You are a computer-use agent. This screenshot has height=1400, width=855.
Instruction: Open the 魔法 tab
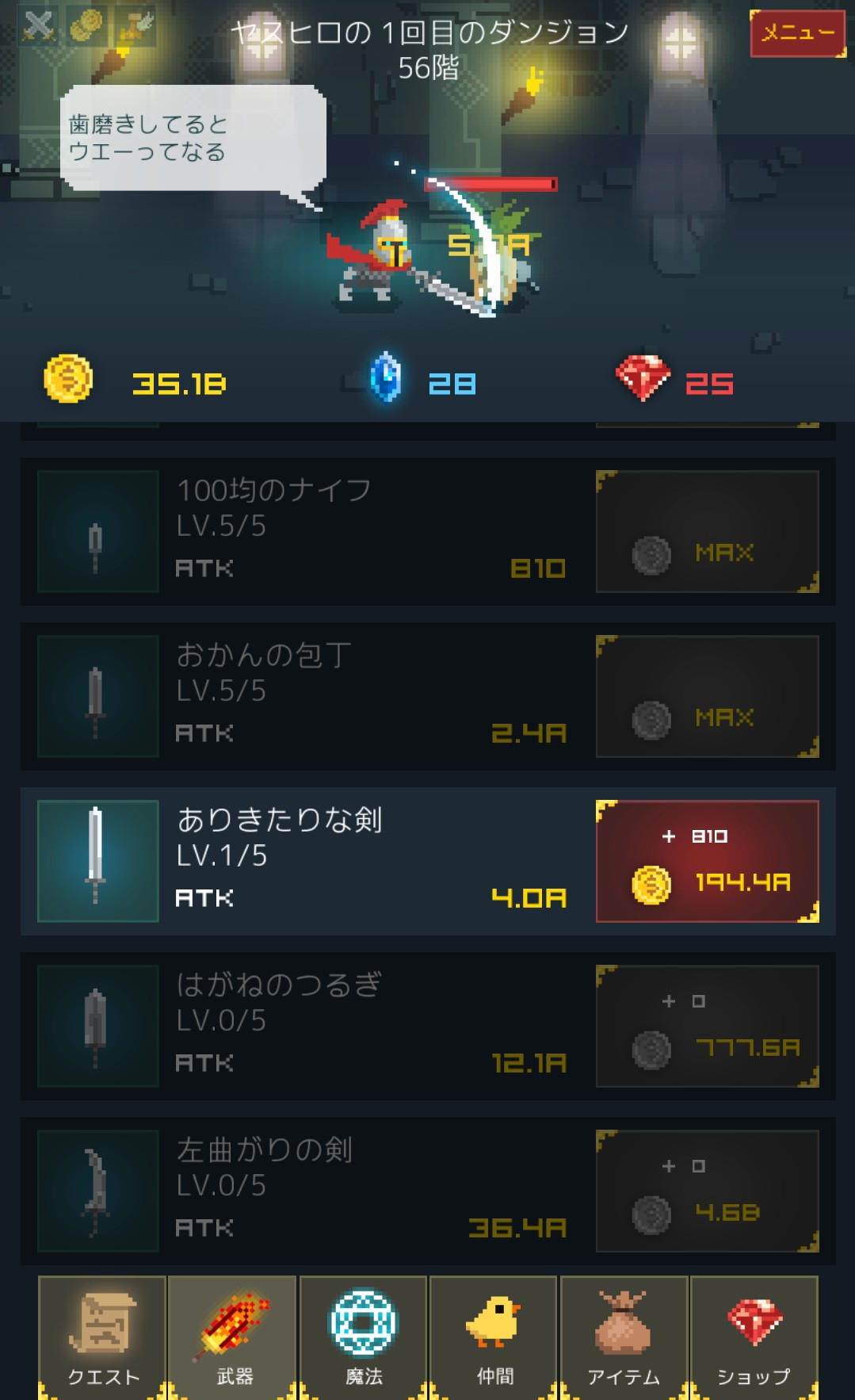(364, 1337)
